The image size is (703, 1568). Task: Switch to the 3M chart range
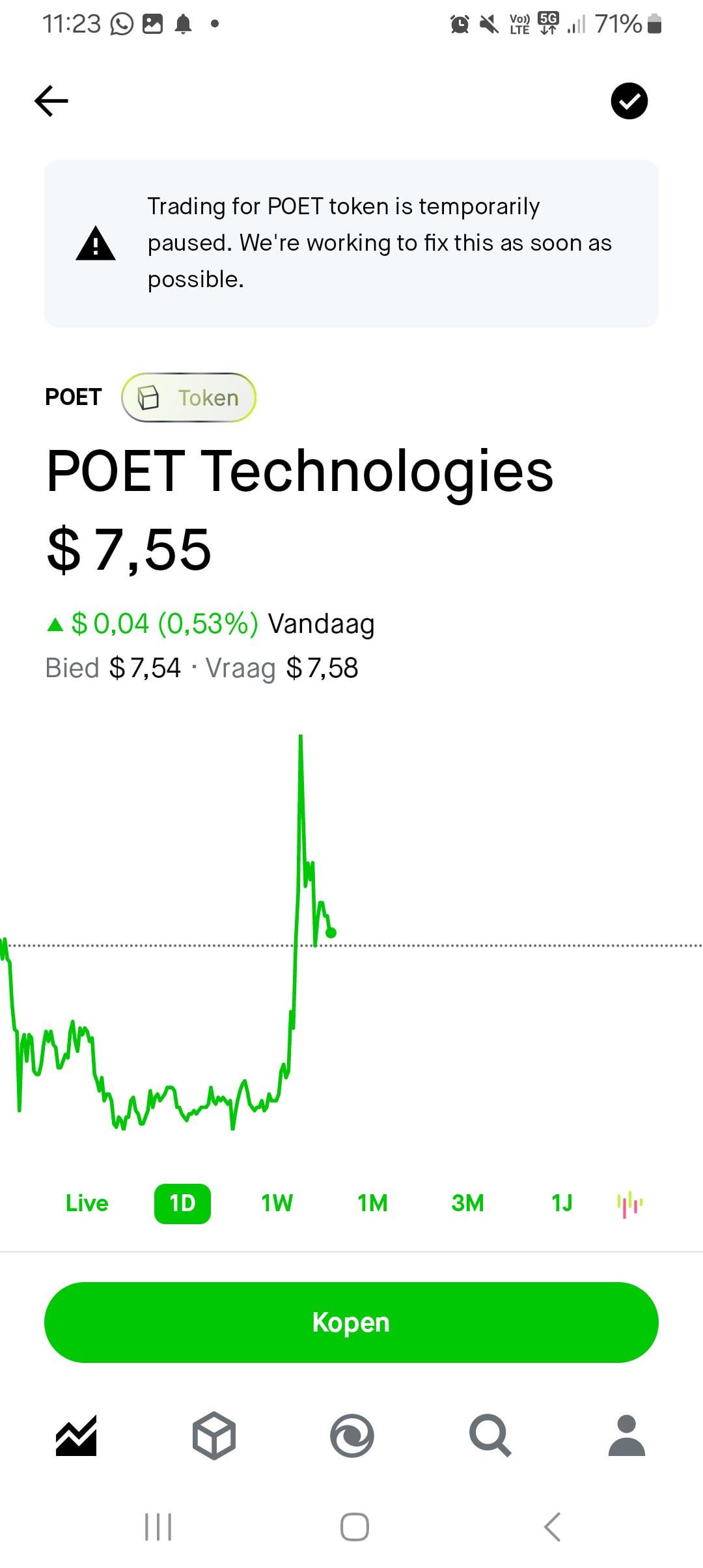click(467, 1203)
